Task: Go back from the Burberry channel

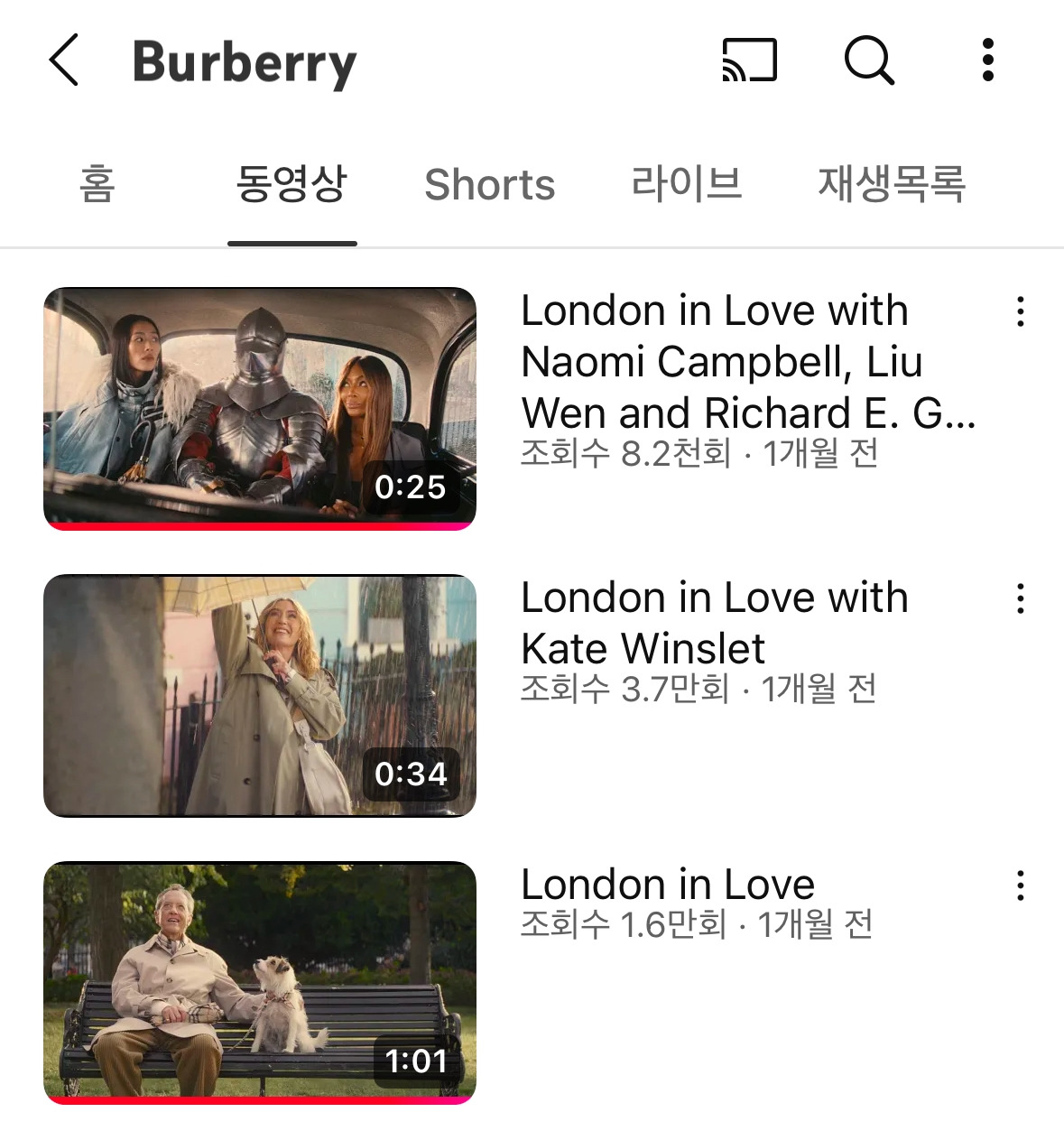Action: 64,60
